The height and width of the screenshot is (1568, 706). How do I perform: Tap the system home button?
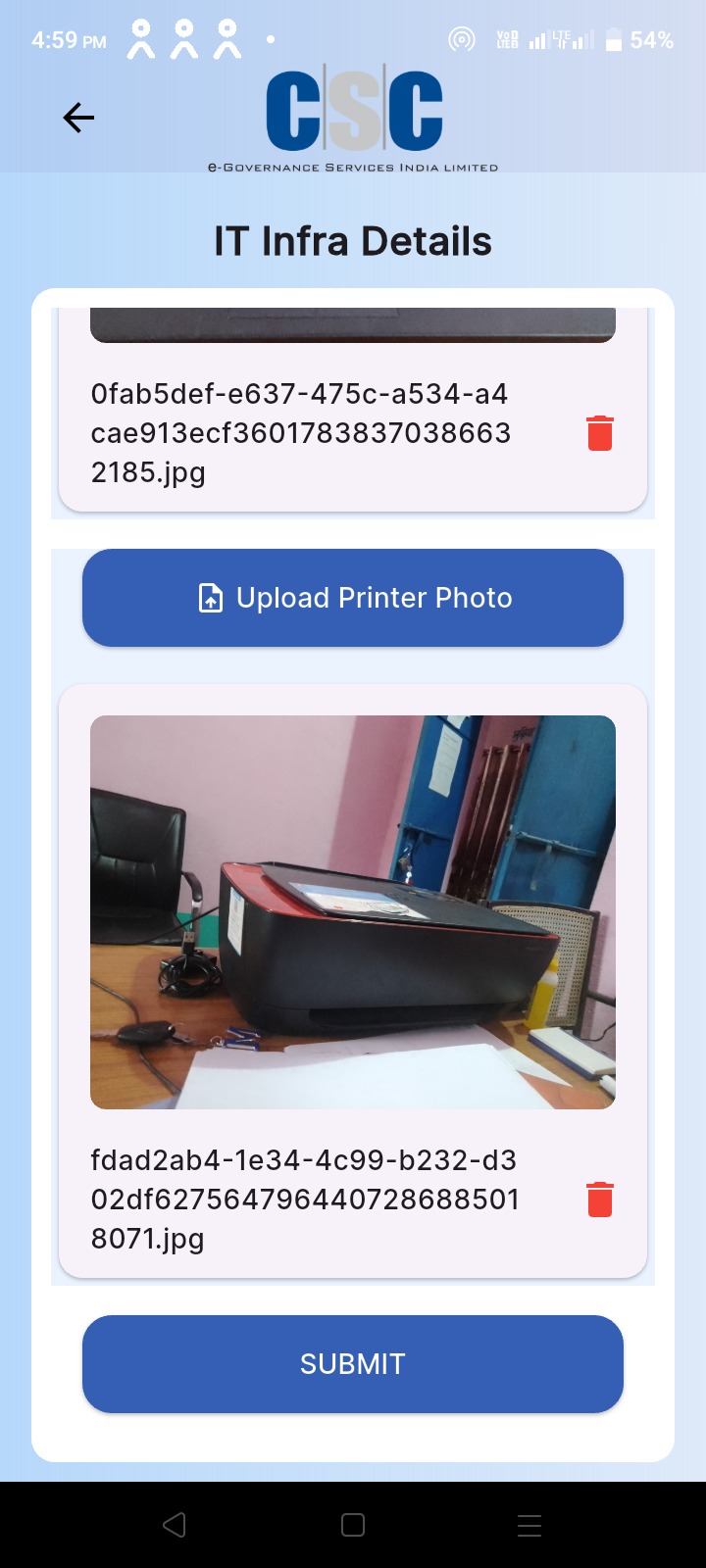353,1525
